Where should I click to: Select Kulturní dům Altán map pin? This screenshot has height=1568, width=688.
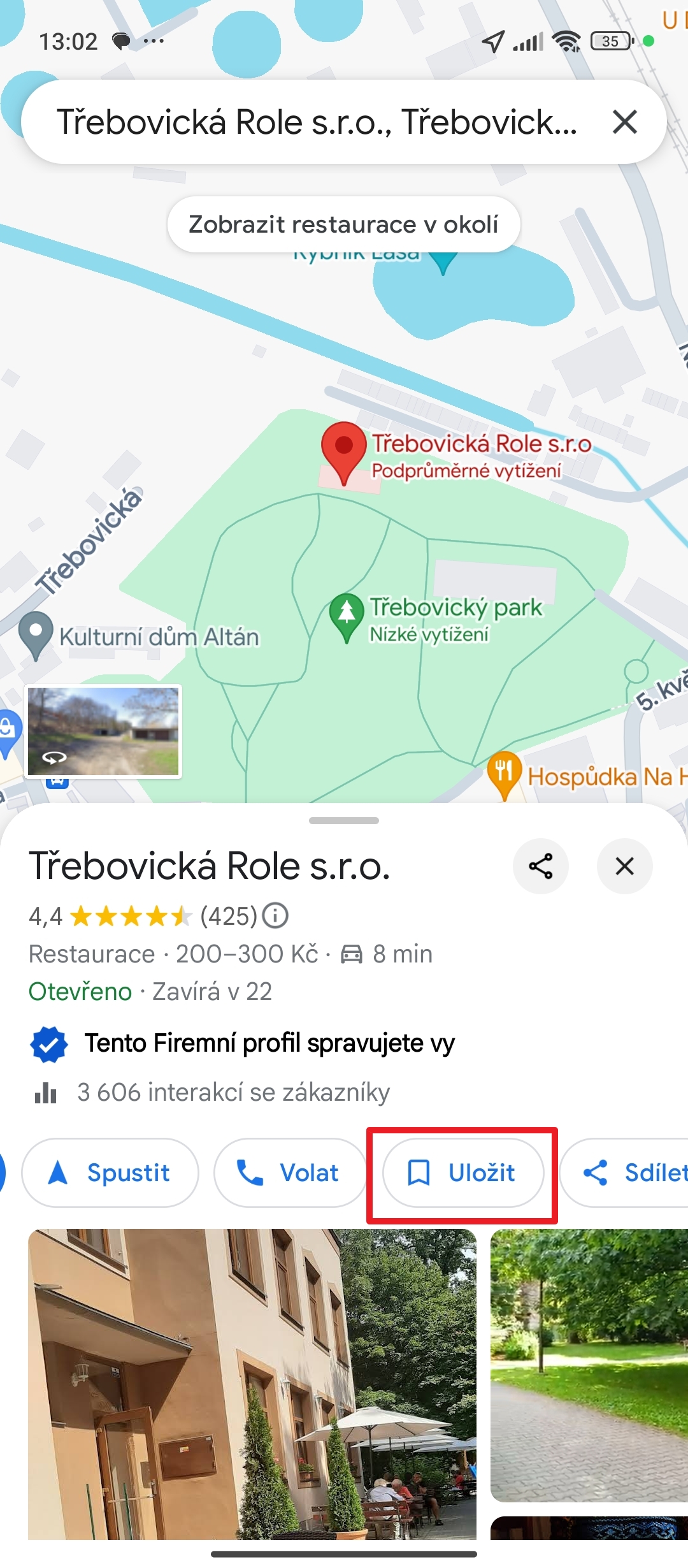[x=36, y=635]
